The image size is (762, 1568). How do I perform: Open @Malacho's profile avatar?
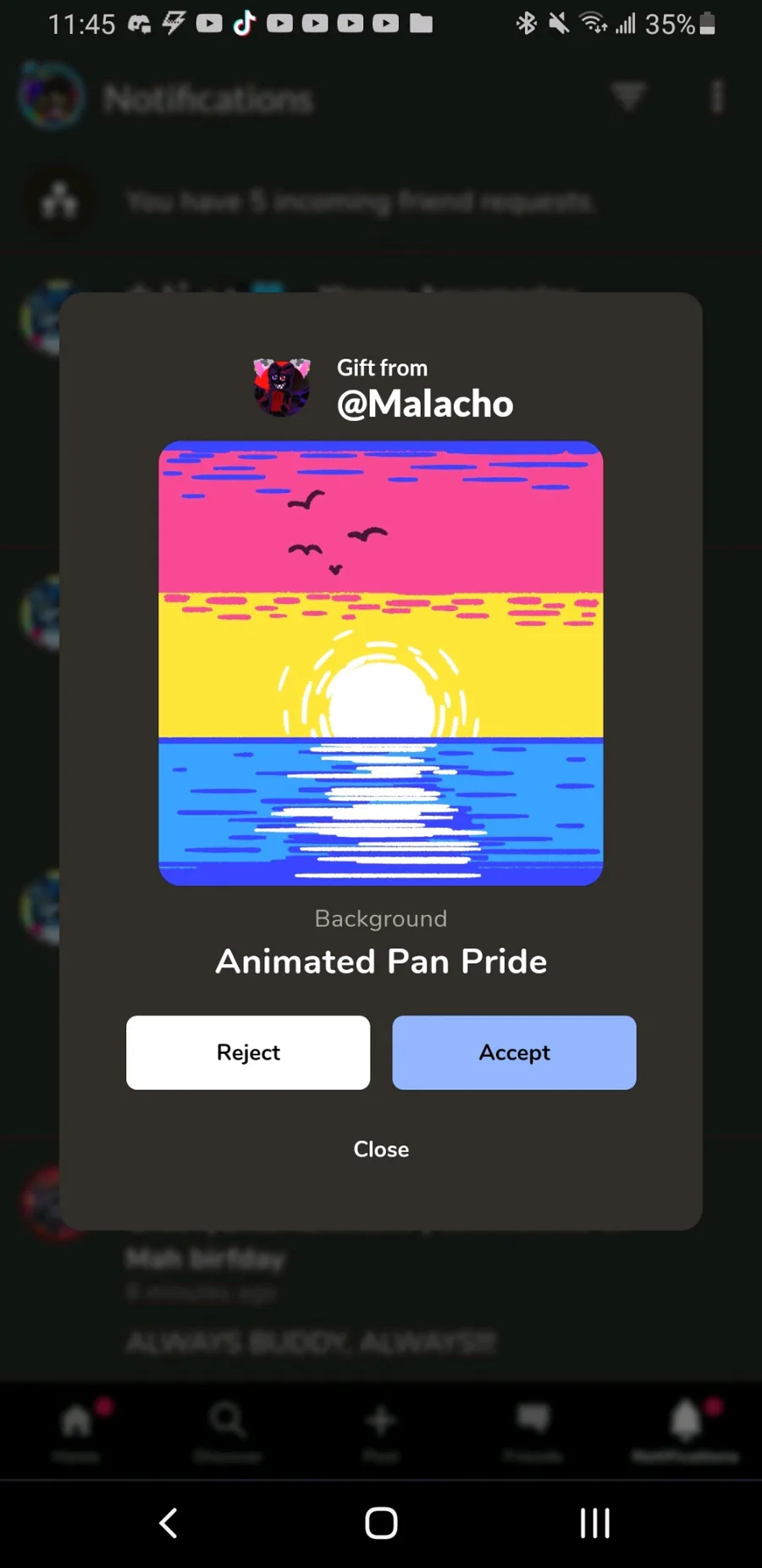click(282, 387)
